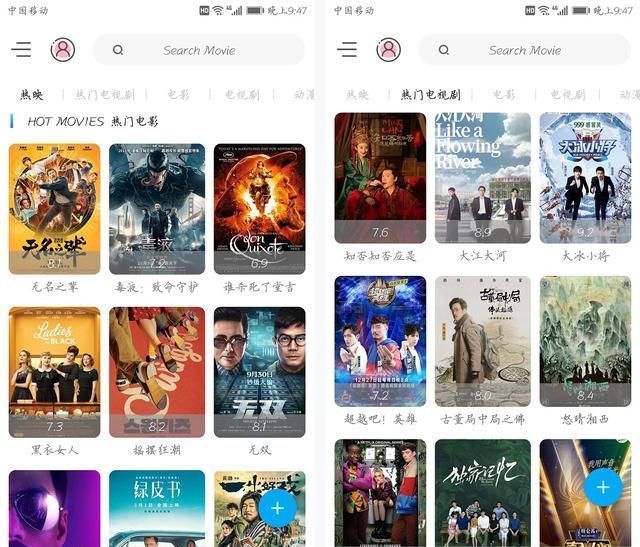Image resolution: width=640 pixels, height=547 pixels.
Task: Open the movie 黑衣女人
Action: click(54, 371)
